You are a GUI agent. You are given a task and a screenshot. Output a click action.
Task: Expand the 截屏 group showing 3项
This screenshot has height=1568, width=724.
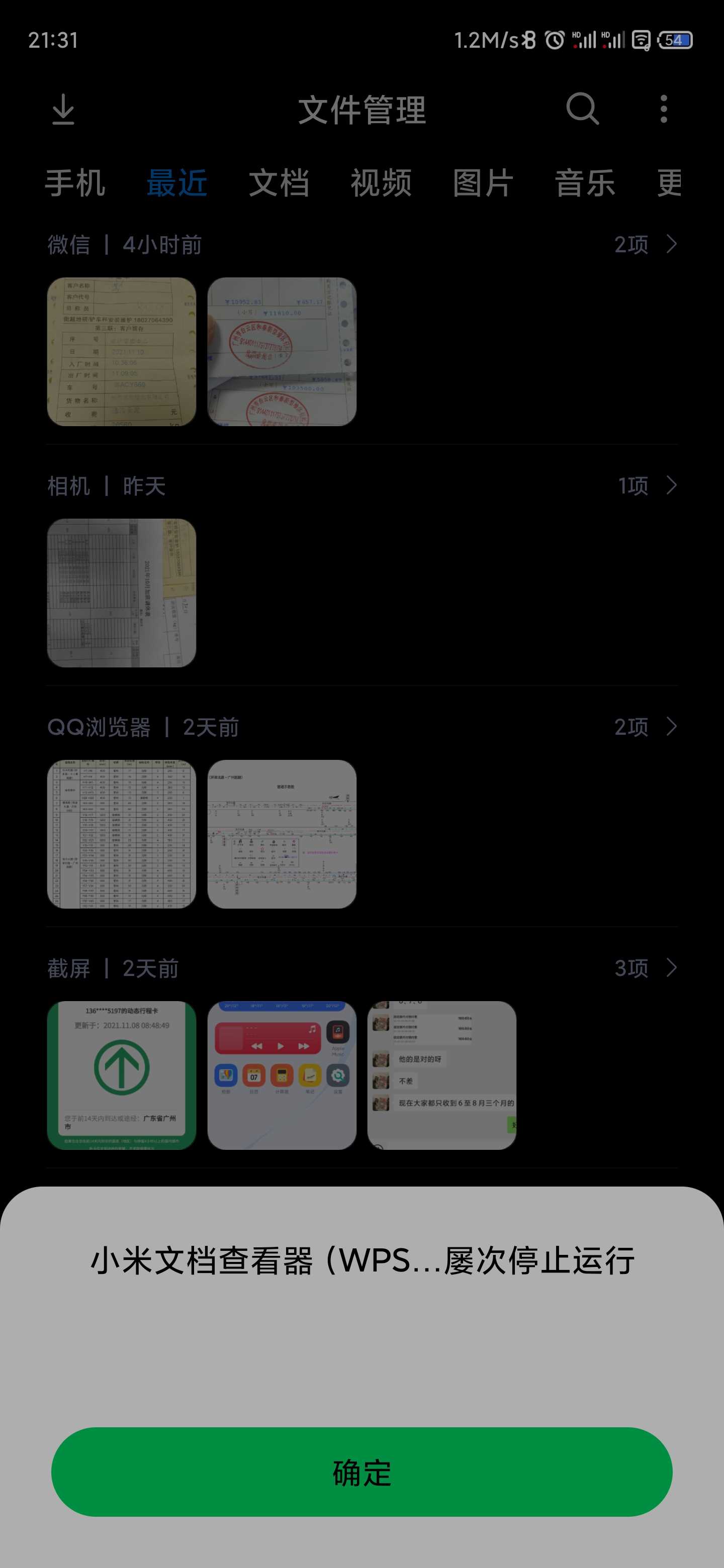(646, 968)
